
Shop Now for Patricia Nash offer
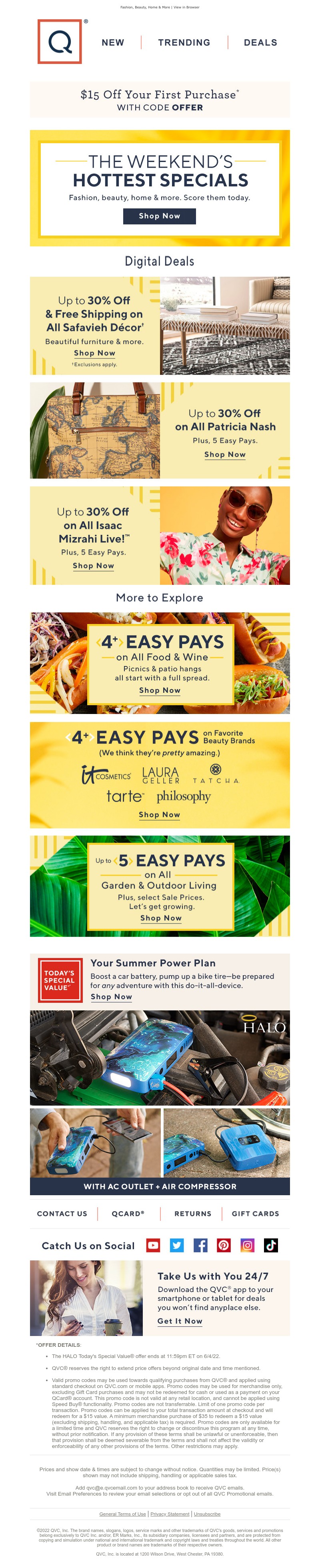click(224, 455)
